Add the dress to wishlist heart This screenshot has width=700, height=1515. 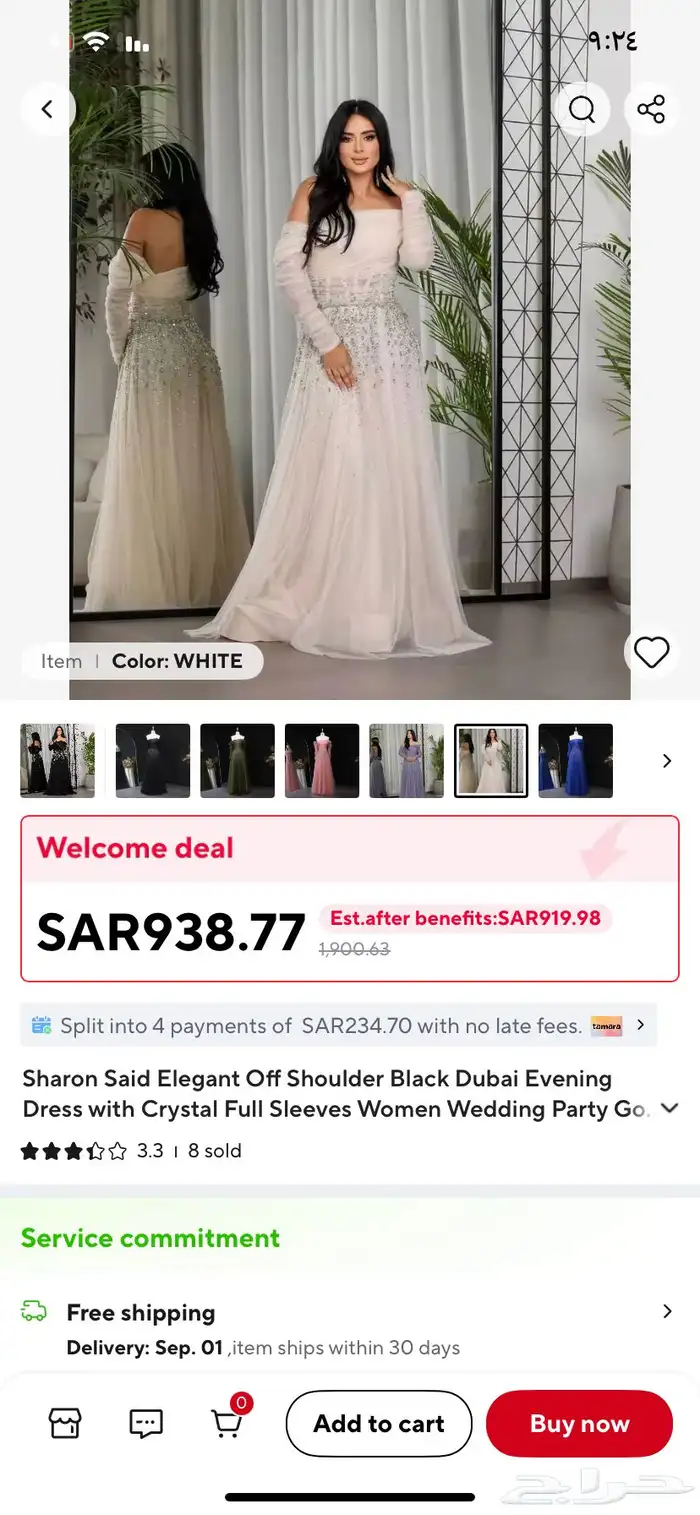pyautogui.click(x=651, y=653)
